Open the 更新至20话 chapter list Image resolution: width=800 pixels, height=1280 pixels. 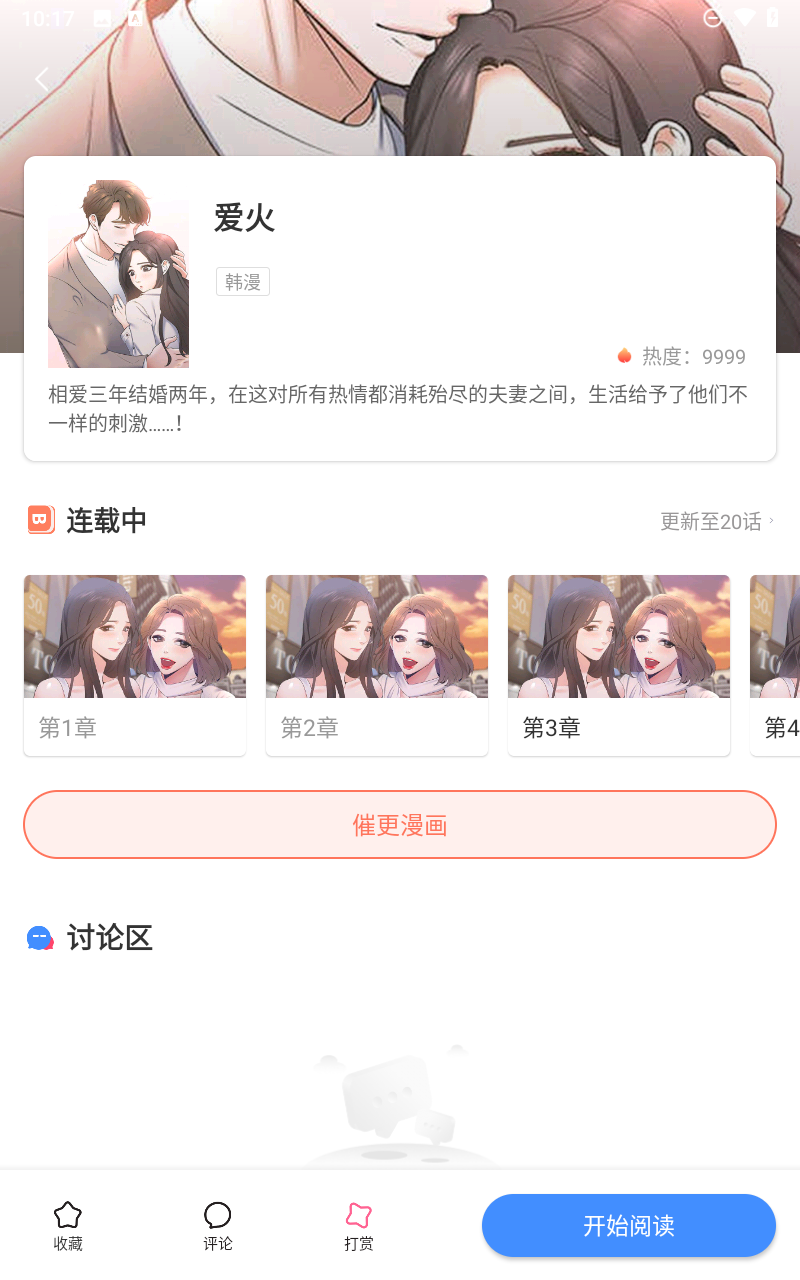click(716, 521)
